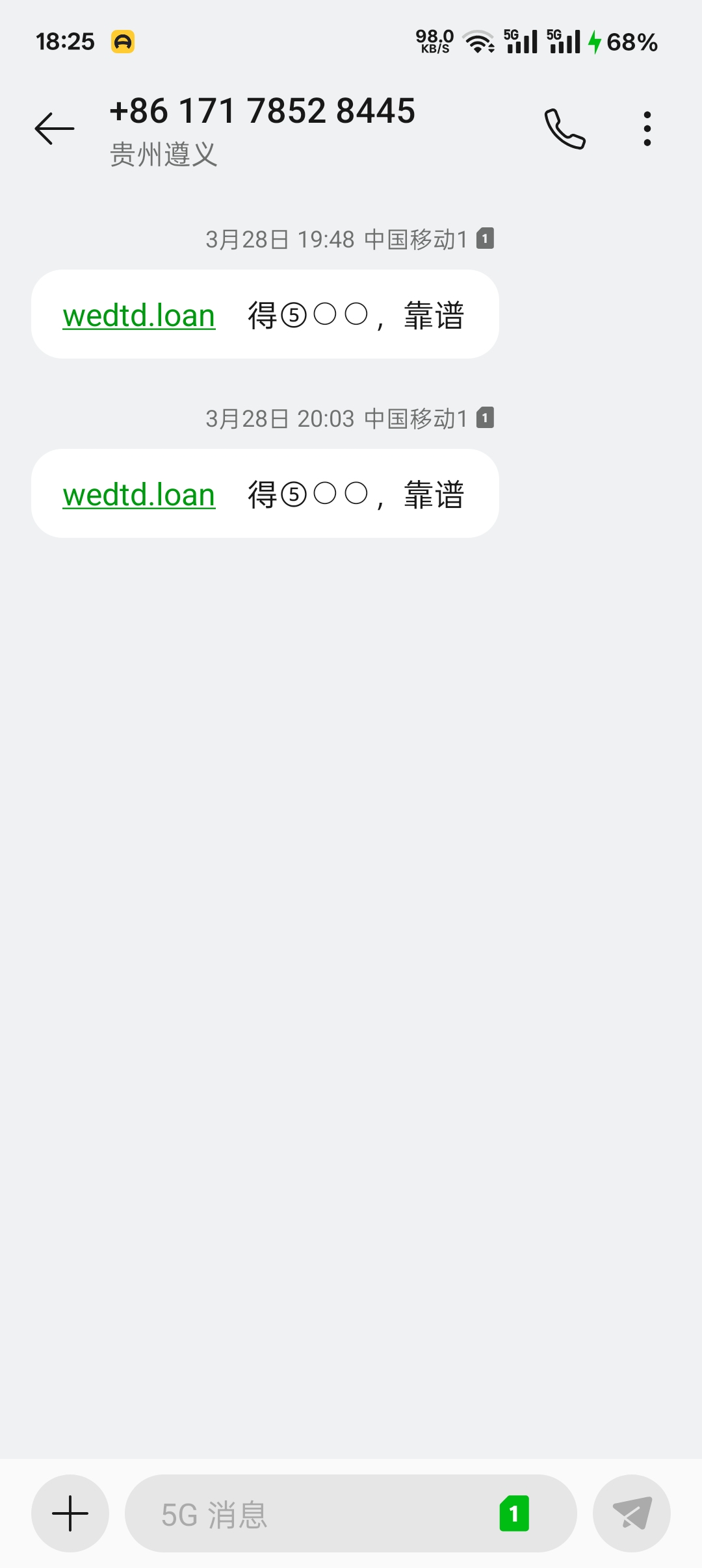Open wedtd.loan link in the 20:03 message
This screenshot has width=702, height=1568.
tap(139, 495)
